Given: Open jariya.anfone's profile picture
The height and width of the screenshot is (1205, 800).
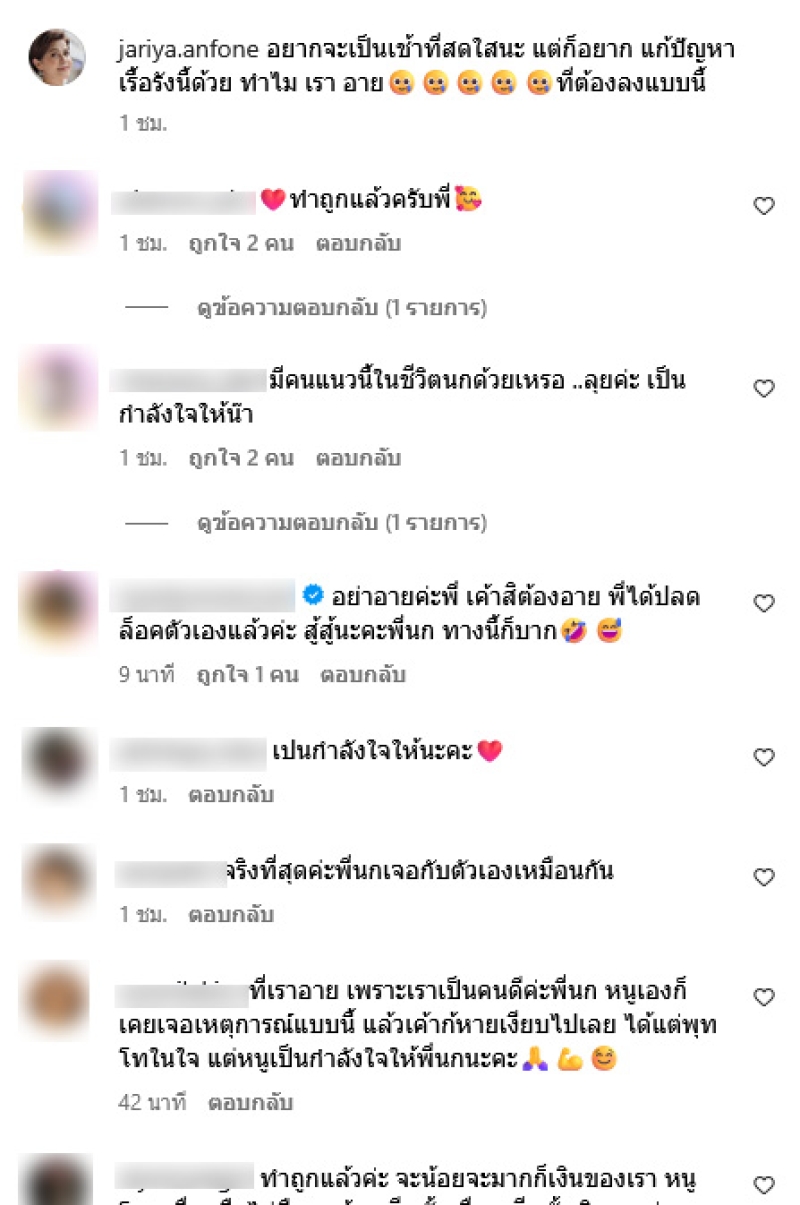Looking at the screenshot, I should (56, 58).
